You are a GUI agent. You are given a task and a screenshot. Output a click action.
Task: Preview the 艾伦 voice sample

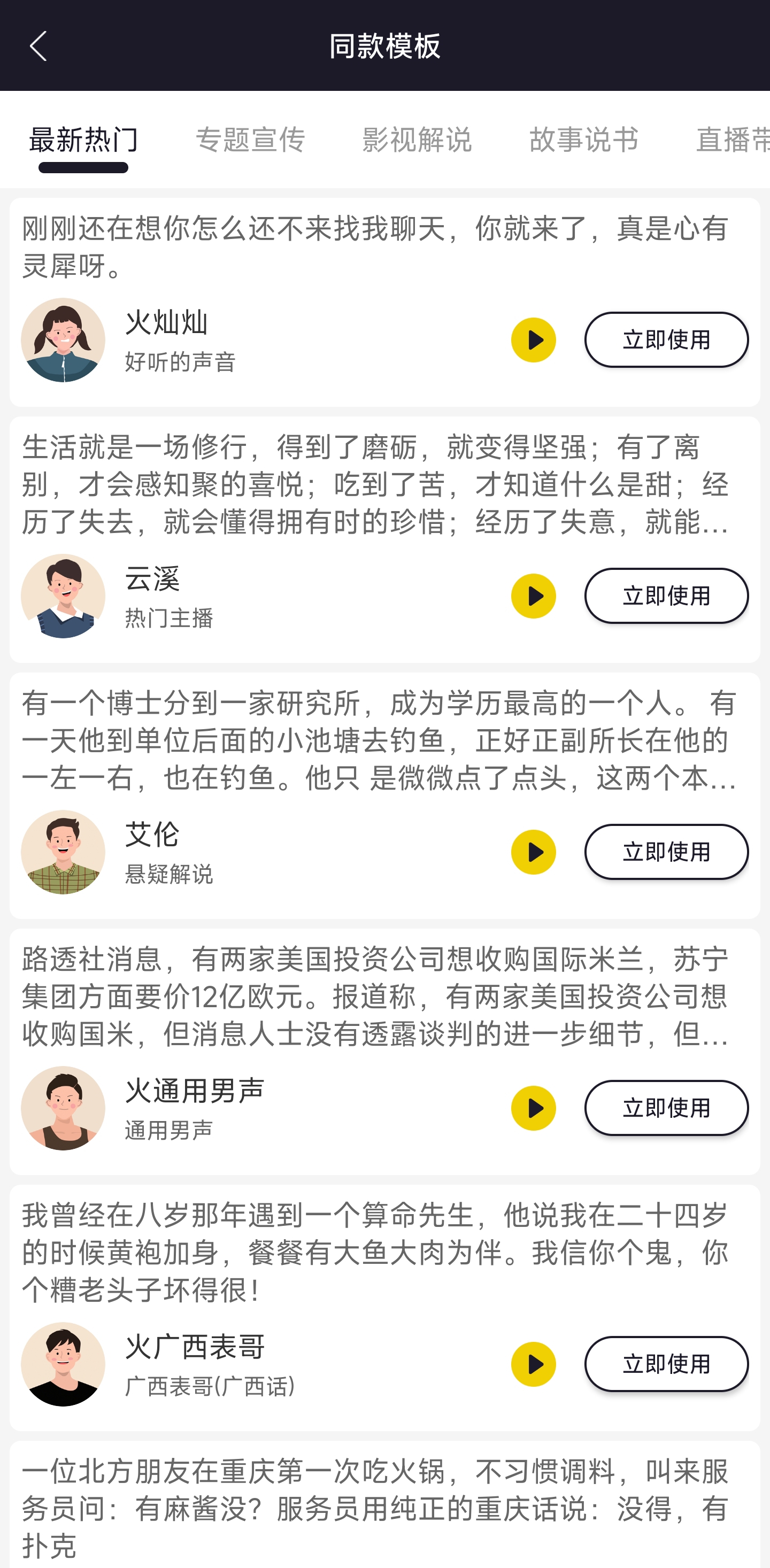pos(533,852)
